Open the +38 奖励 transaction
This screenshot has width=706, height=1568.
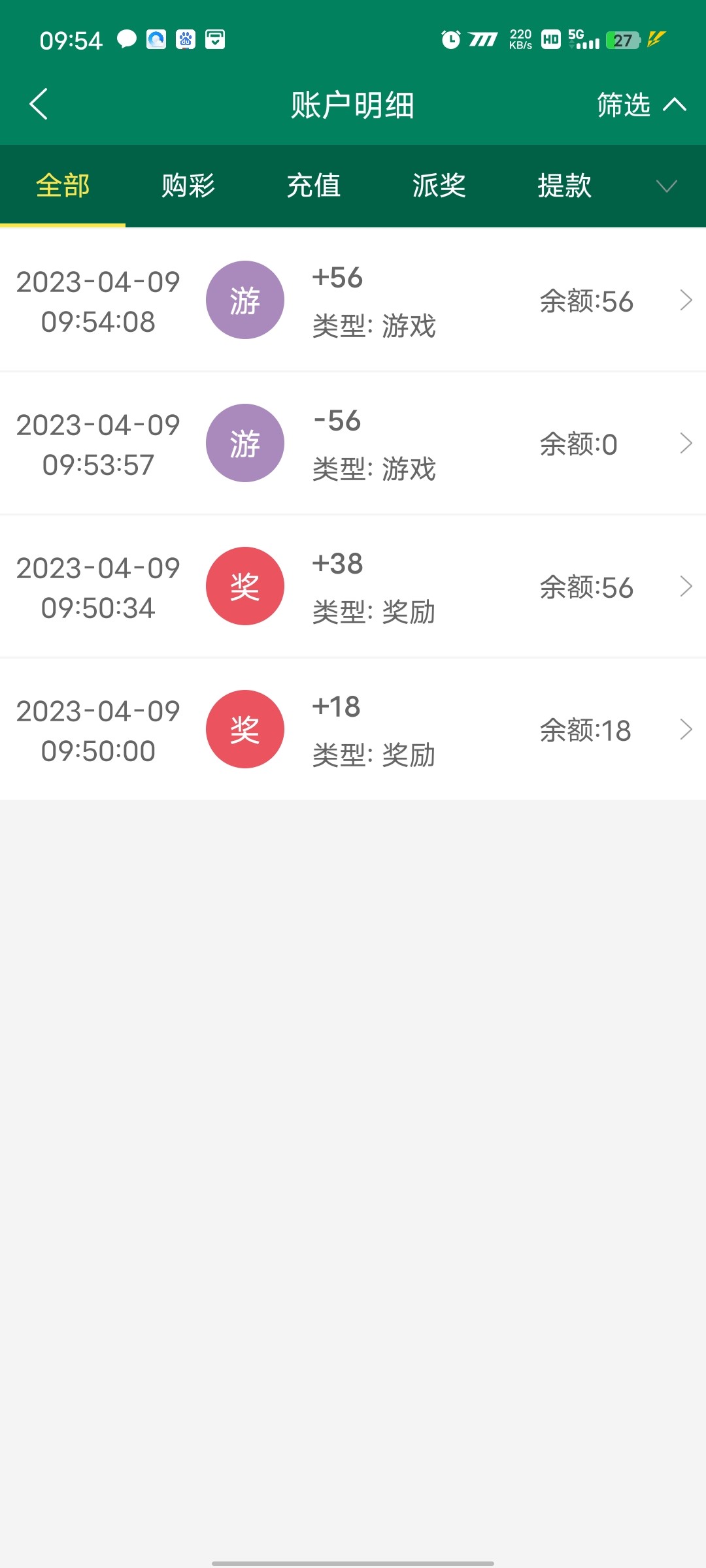tap(353, 587)
